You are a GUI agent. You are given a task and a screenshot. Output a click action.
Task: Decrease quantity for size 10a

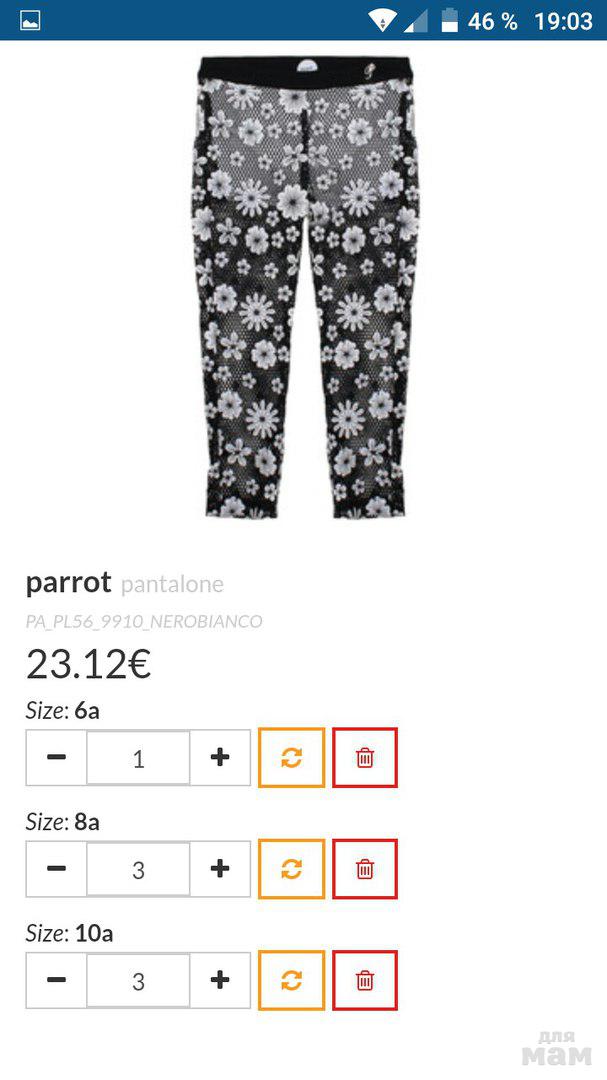(x=57, y=980)
